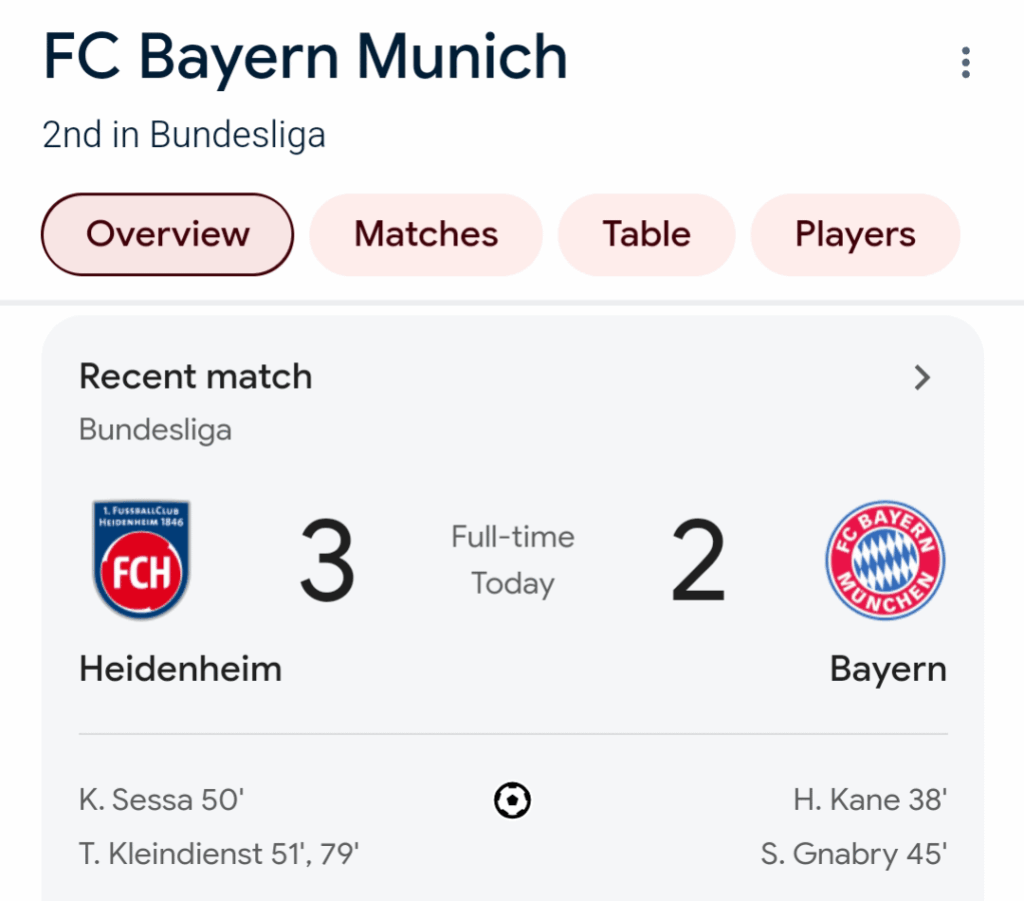
Task: Open the three-dot overflow menu
Action: 965,62
